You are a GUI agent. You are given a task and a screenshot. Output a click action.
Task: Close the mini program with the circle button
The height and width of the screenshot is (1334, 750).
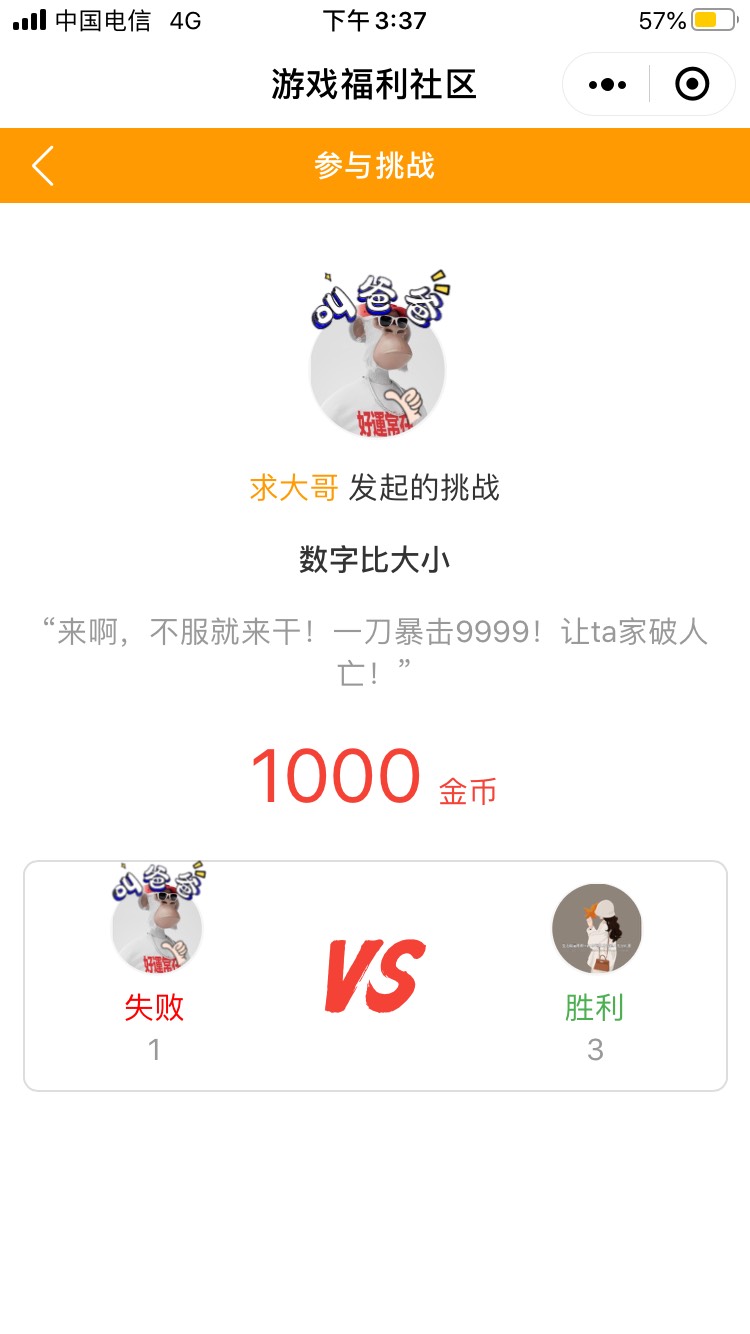coord(692,85)
